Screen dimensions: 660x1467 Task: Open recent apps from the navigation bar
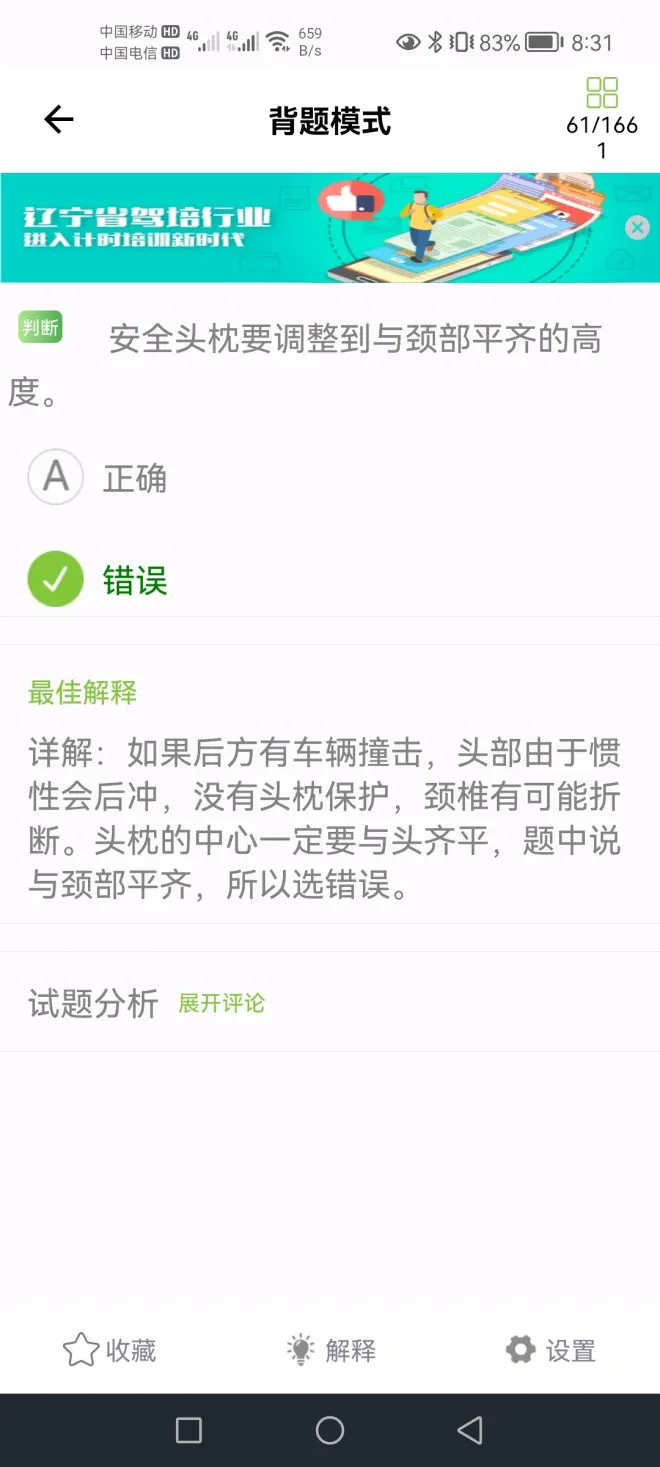pos(189,1430)
